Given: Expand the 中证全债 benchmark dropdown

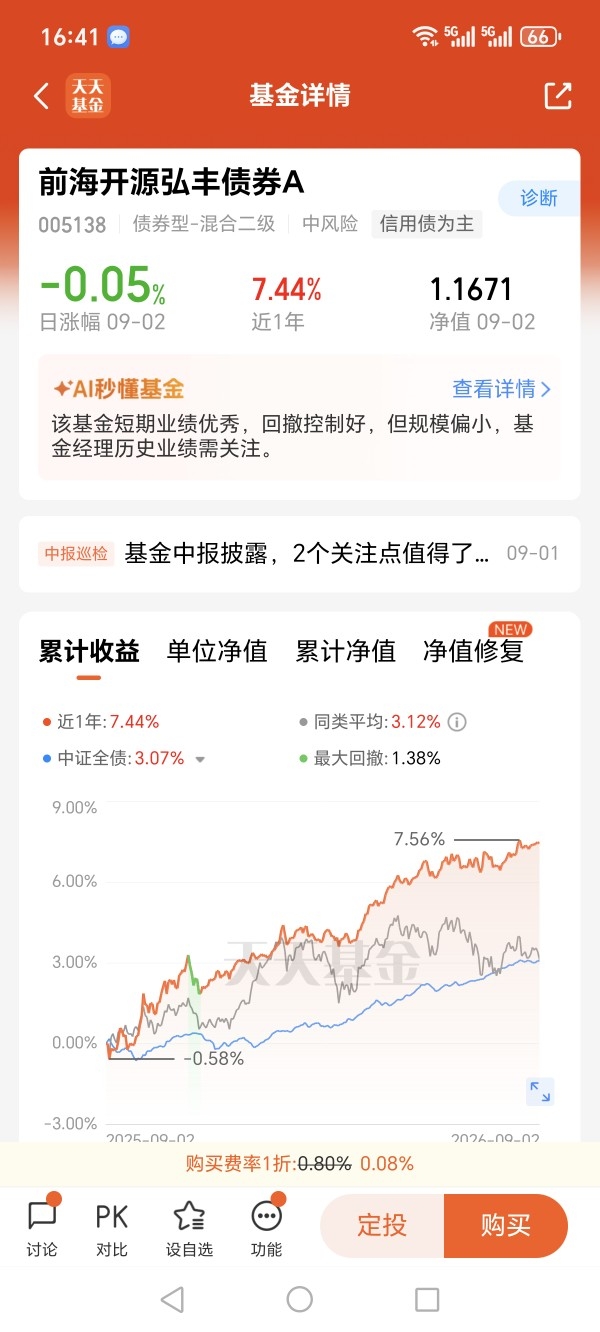Looking at the screenshot, I should (x=200, y=759).
